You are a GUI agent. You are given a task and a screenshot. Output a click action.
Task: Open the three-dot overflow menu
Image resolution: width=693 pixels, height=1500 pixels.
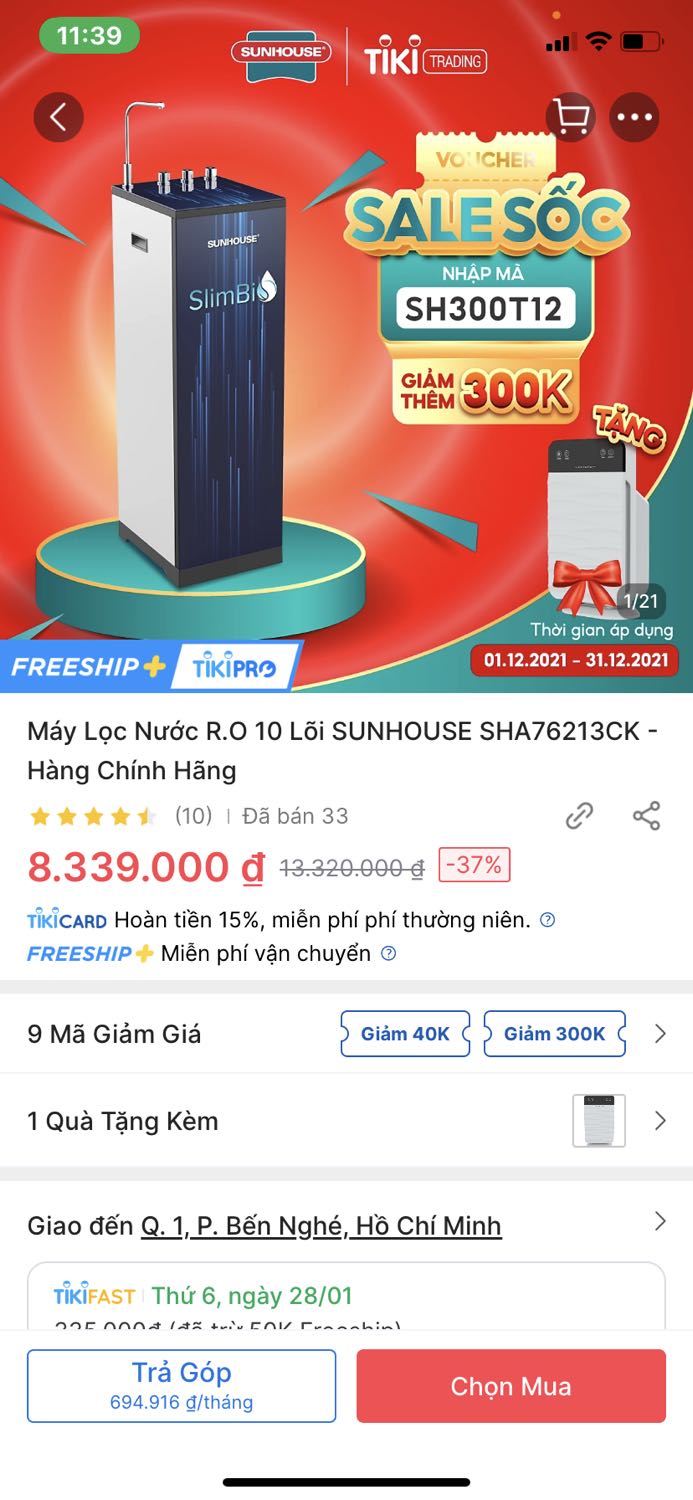click(x=635, y=117)
